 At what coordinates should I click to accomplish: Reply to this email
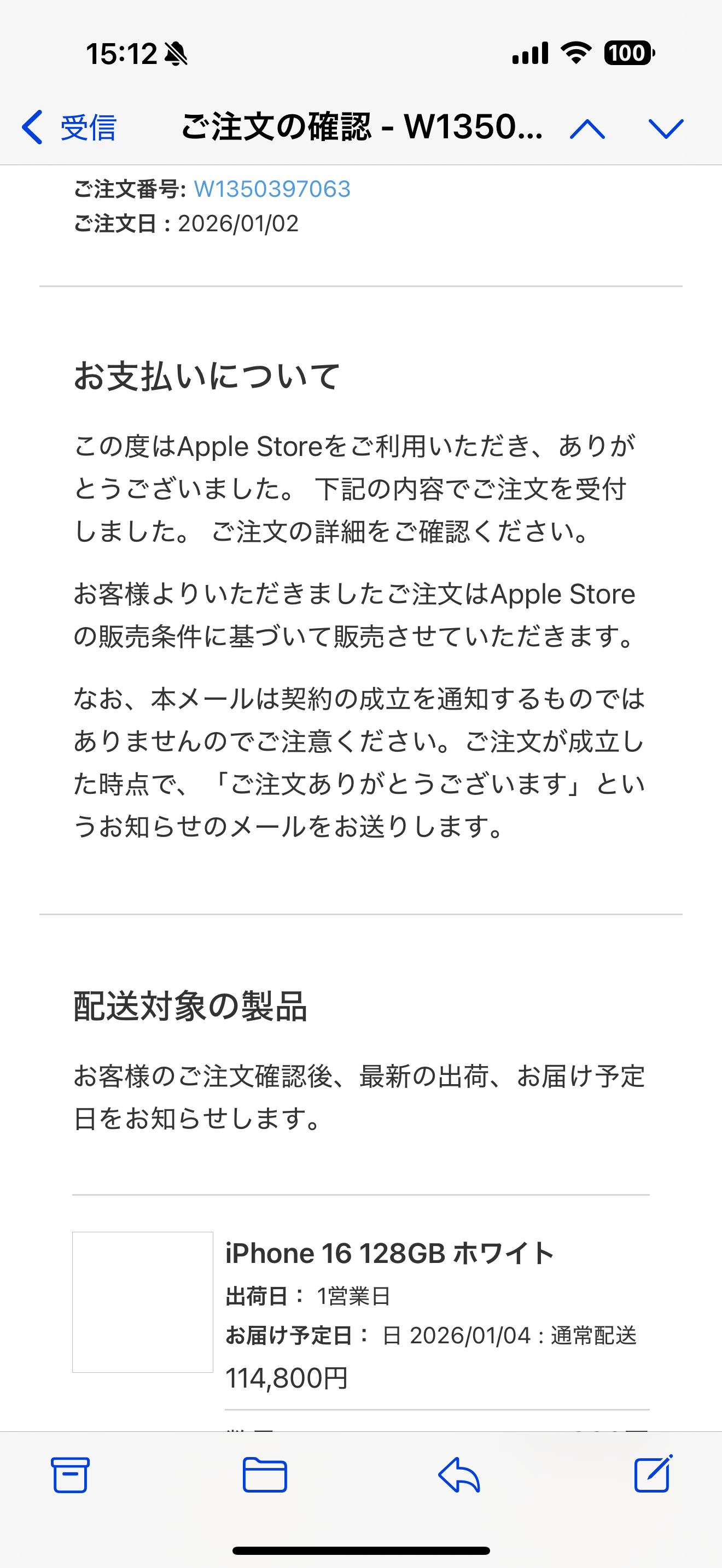(x=459, y=1475)
